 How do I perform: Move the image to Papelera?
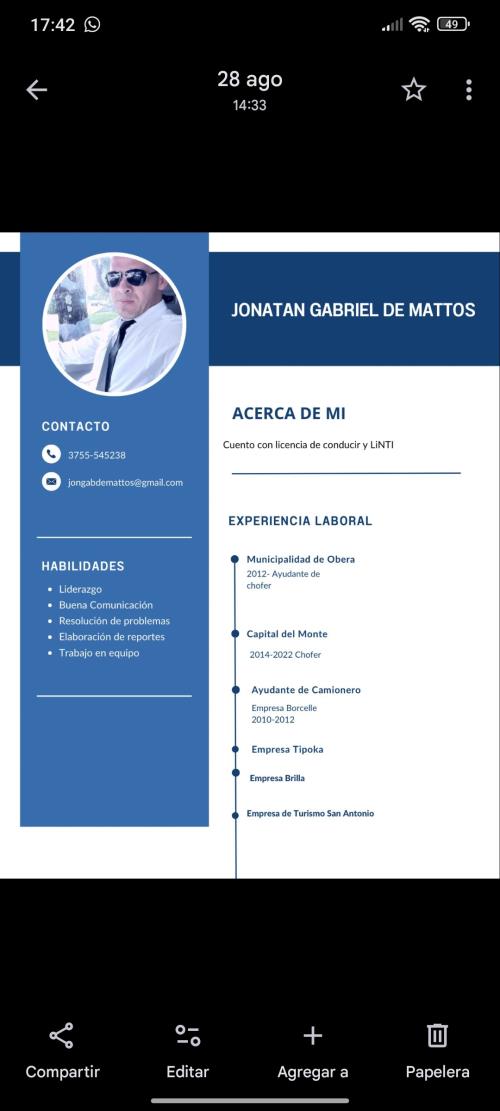(437, 1051)
